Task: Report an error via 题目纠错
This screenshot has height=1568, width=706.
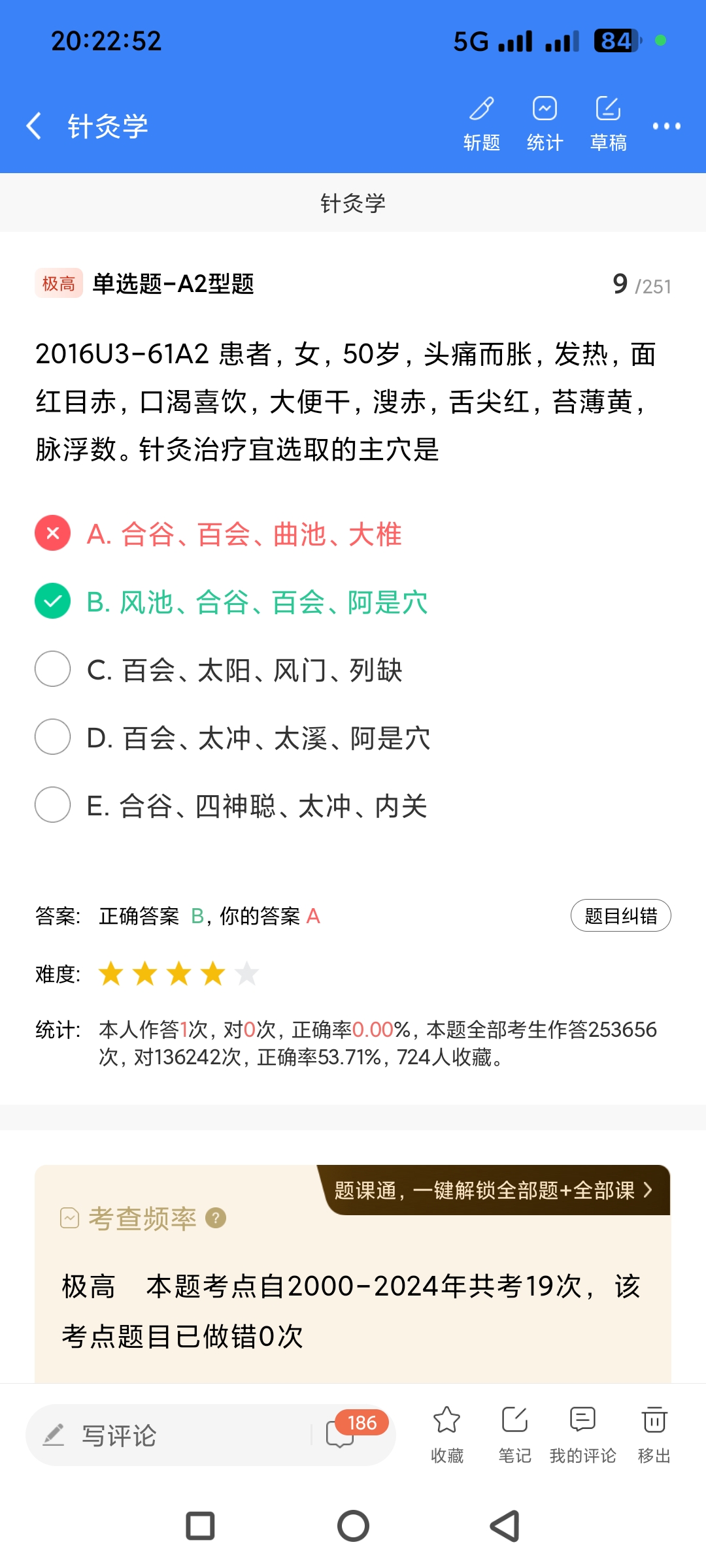Action: tap(620, 915)
